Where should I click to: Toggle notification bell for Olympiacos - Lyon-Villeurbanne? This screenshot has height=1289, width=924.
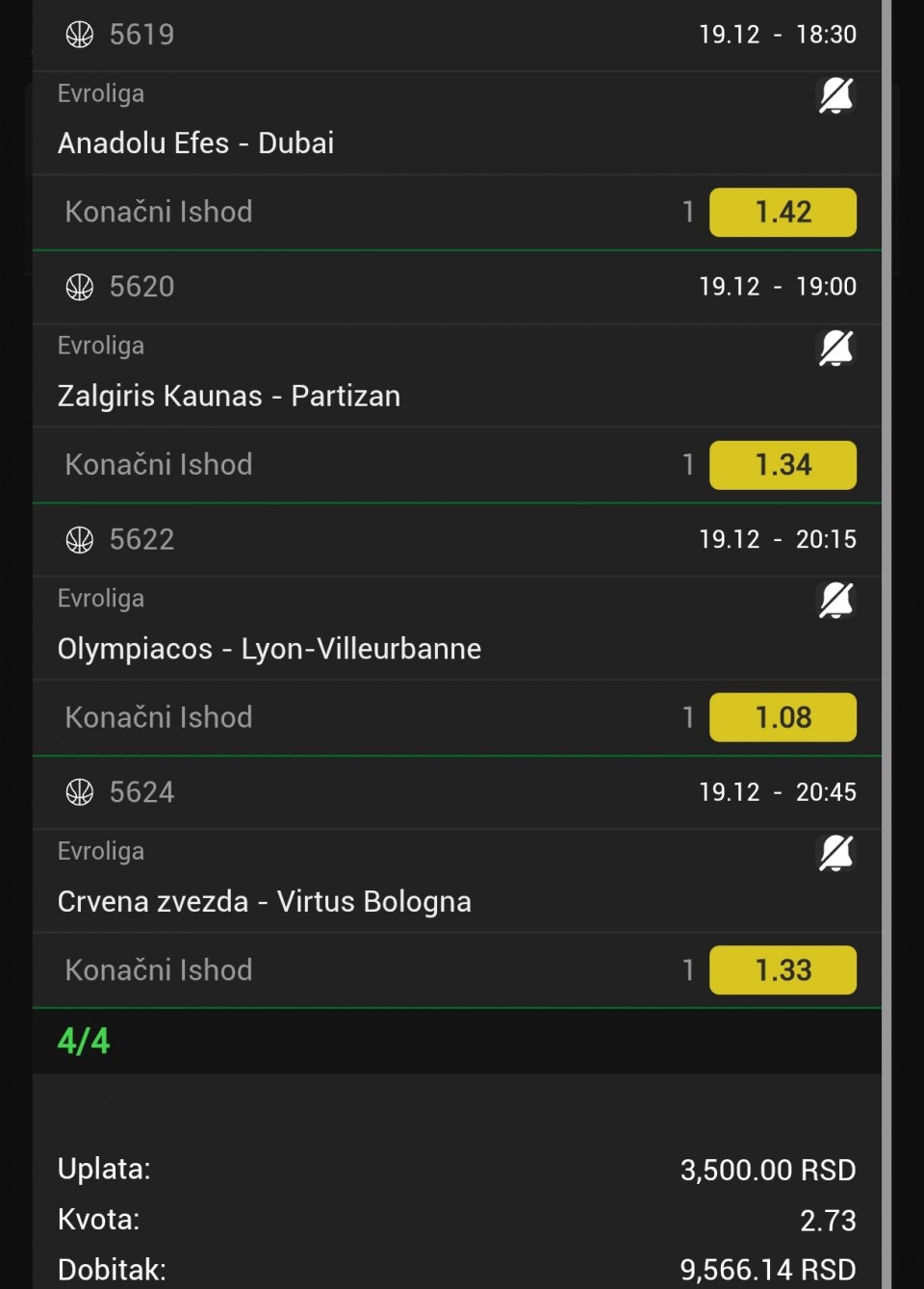pos(835,601)
